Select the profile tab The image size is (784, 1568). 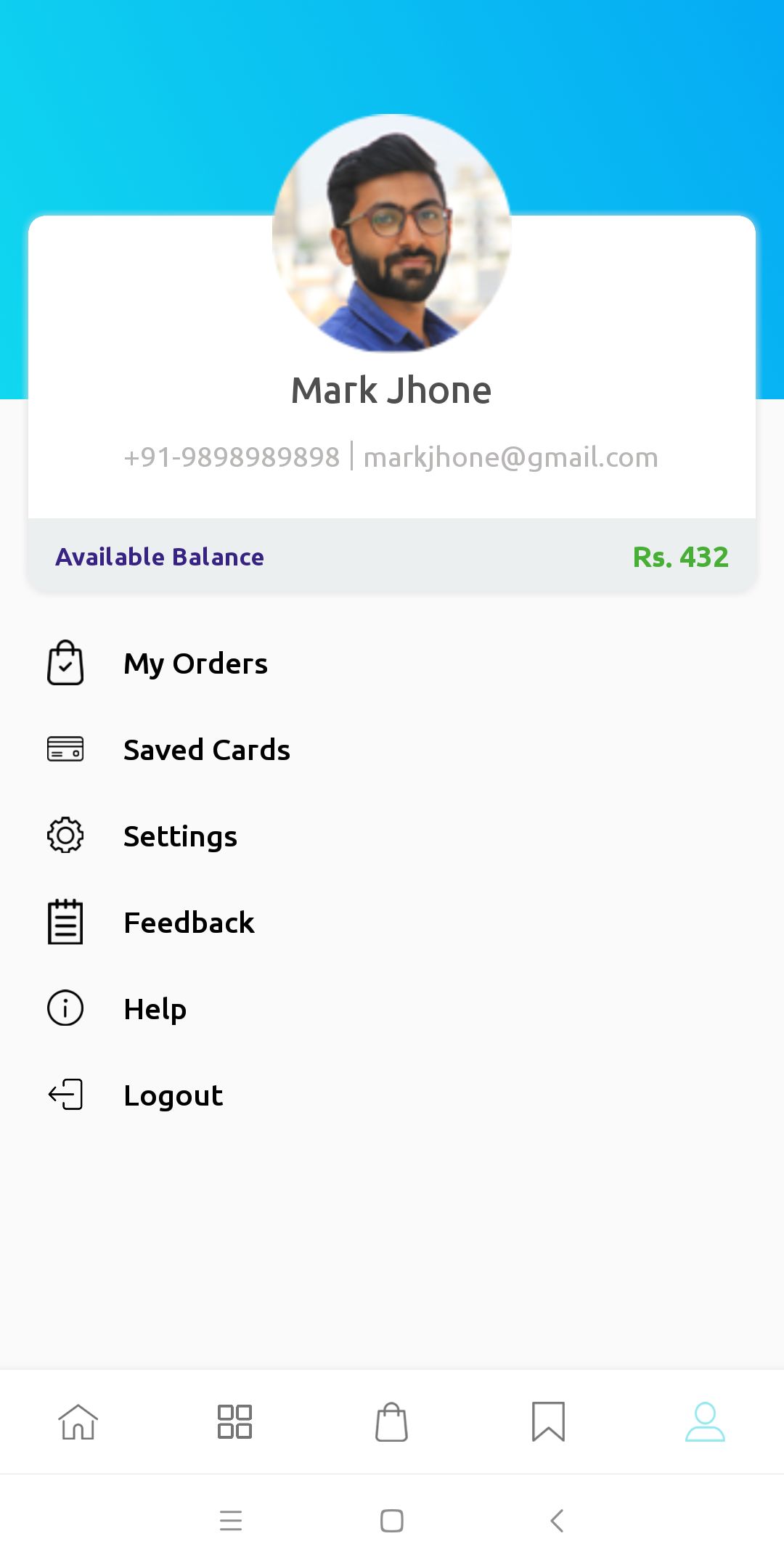click(x=706, y=1421)
